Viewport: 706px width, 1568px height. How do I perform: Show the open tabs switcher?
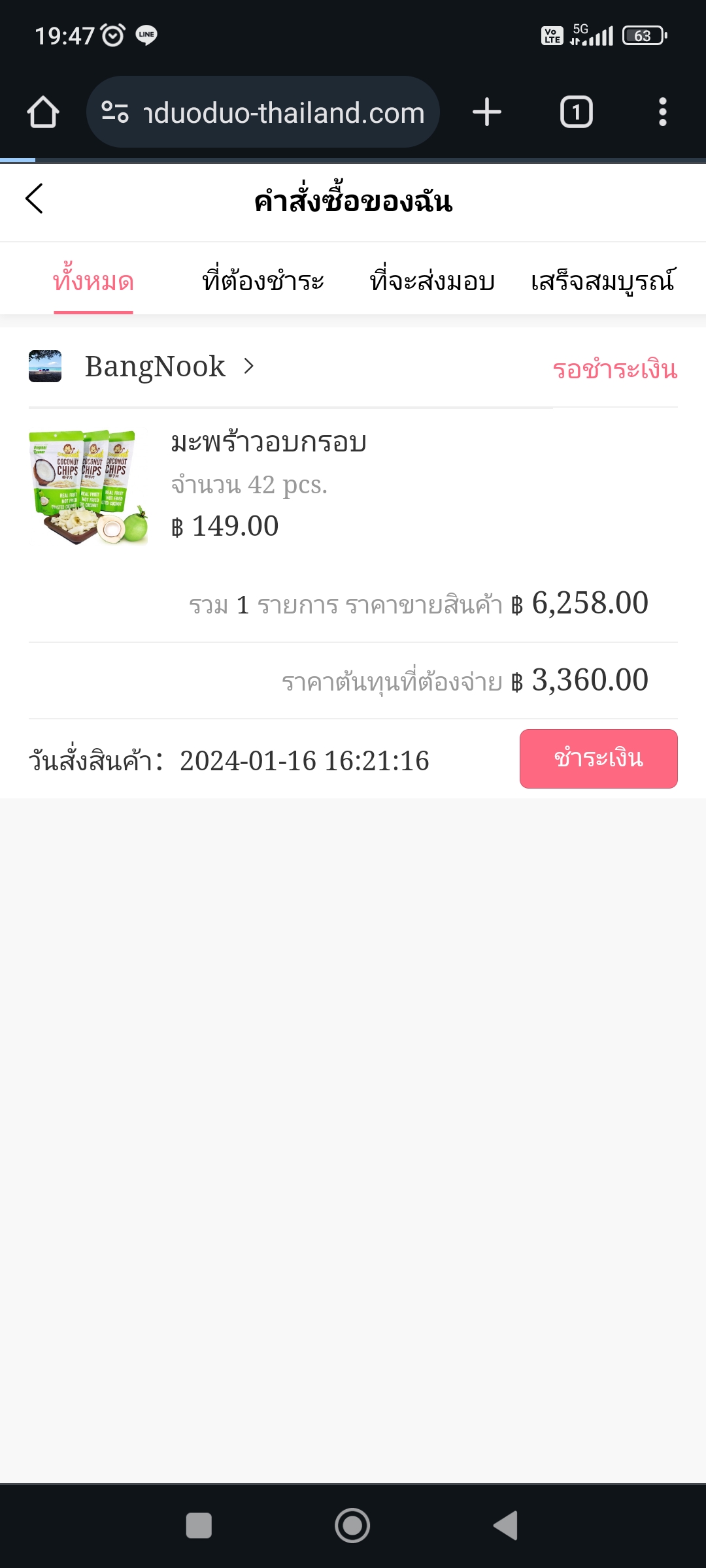point(576,112)
